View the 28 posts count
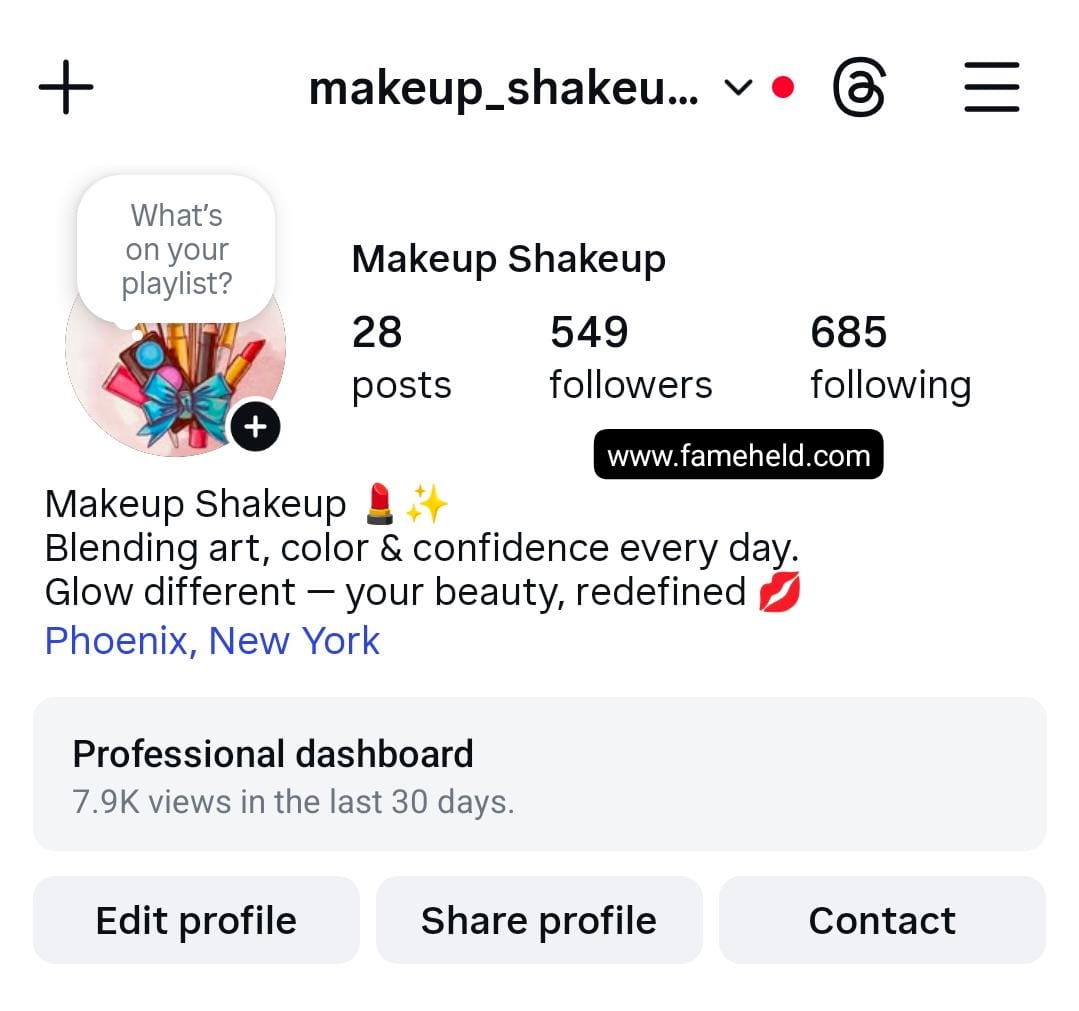1079x1011 pixels. pyautogui.click(x=400, y=357)
